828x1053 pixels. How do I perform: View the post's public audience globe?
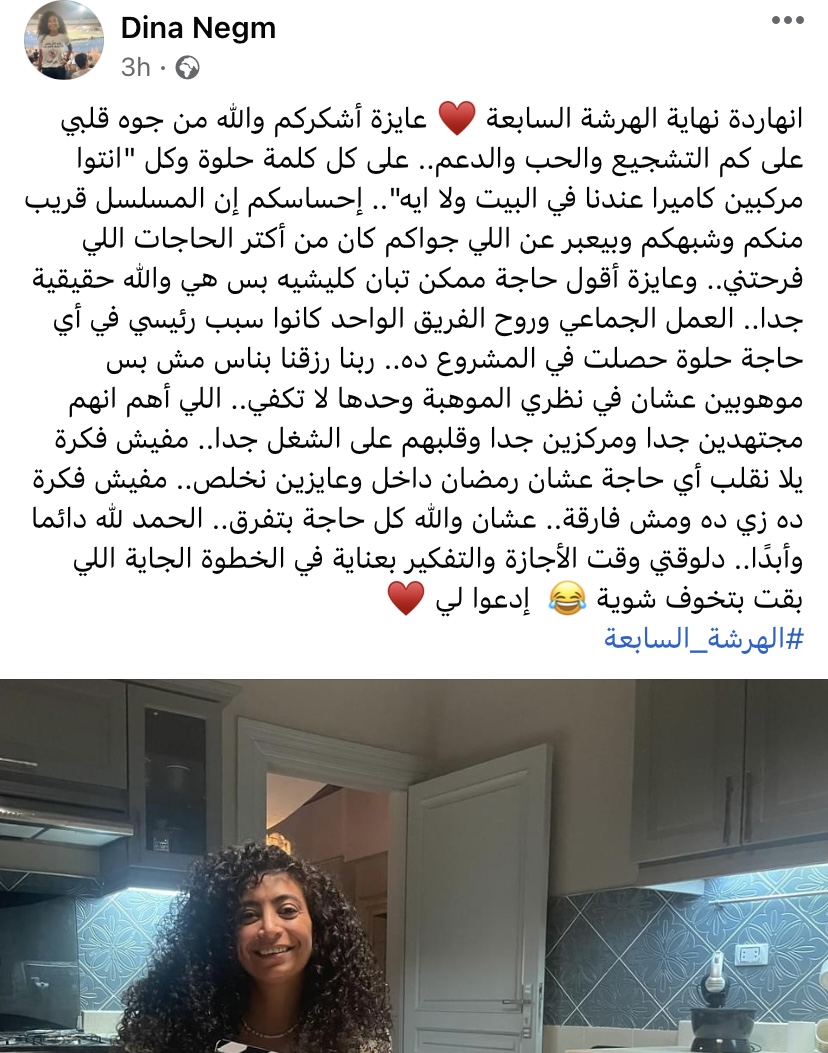(x=187, y=68)
